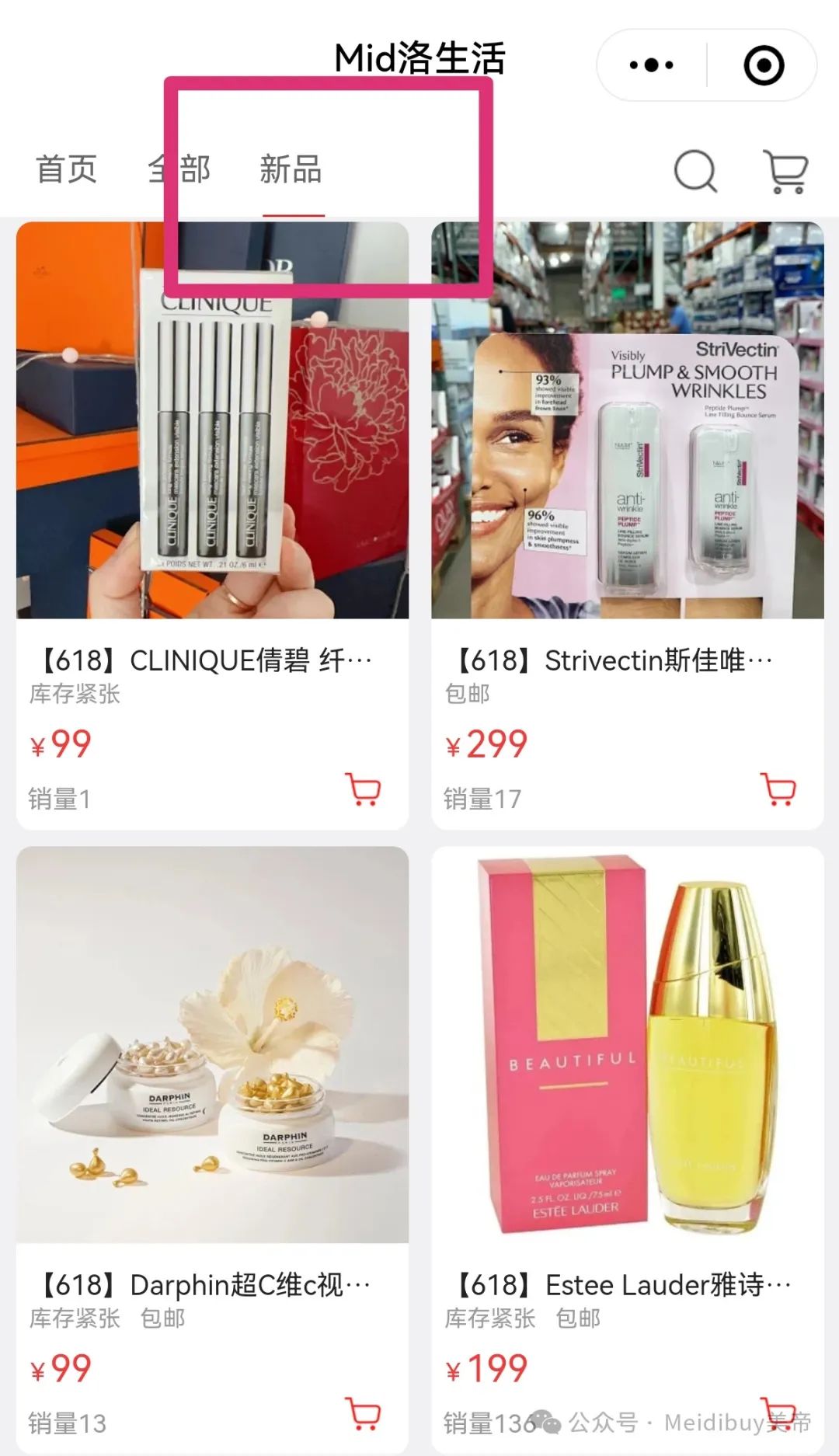
Task: Select the 新品 tab
Action: pos(291,169)
